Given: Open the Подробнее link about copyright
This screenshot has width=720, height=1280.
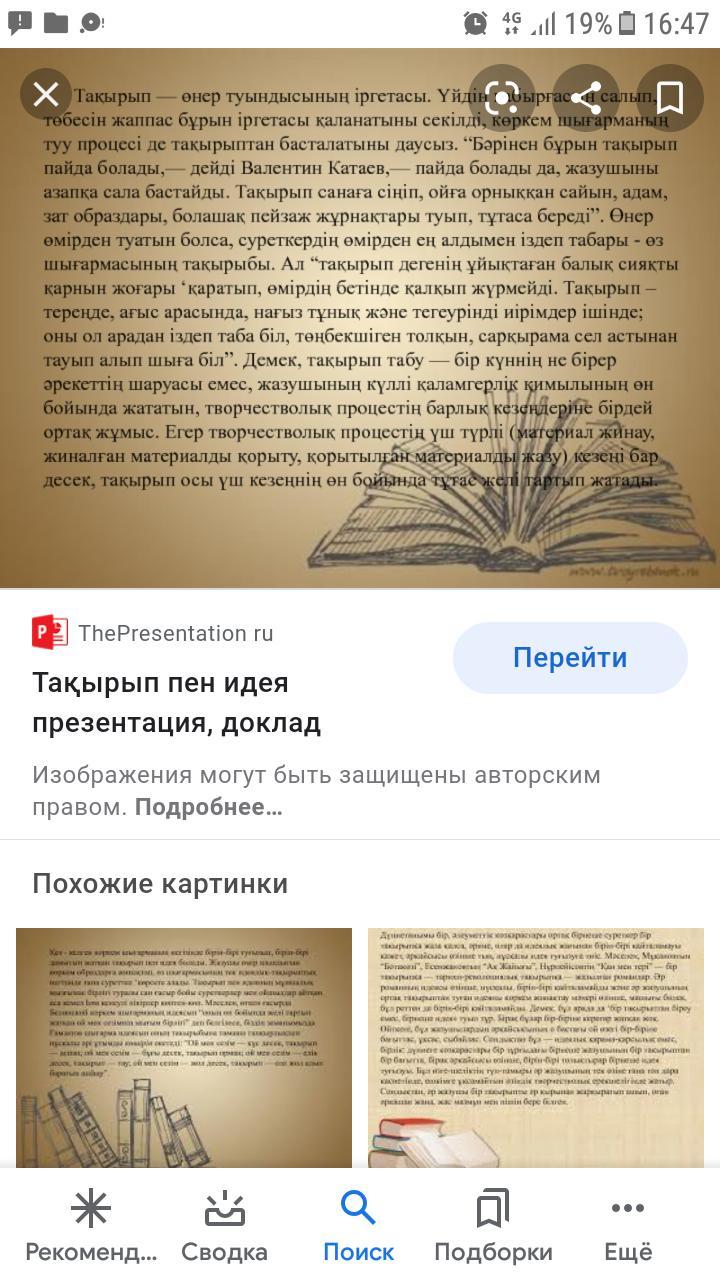Looking at the screenshot, I should 208,808.
